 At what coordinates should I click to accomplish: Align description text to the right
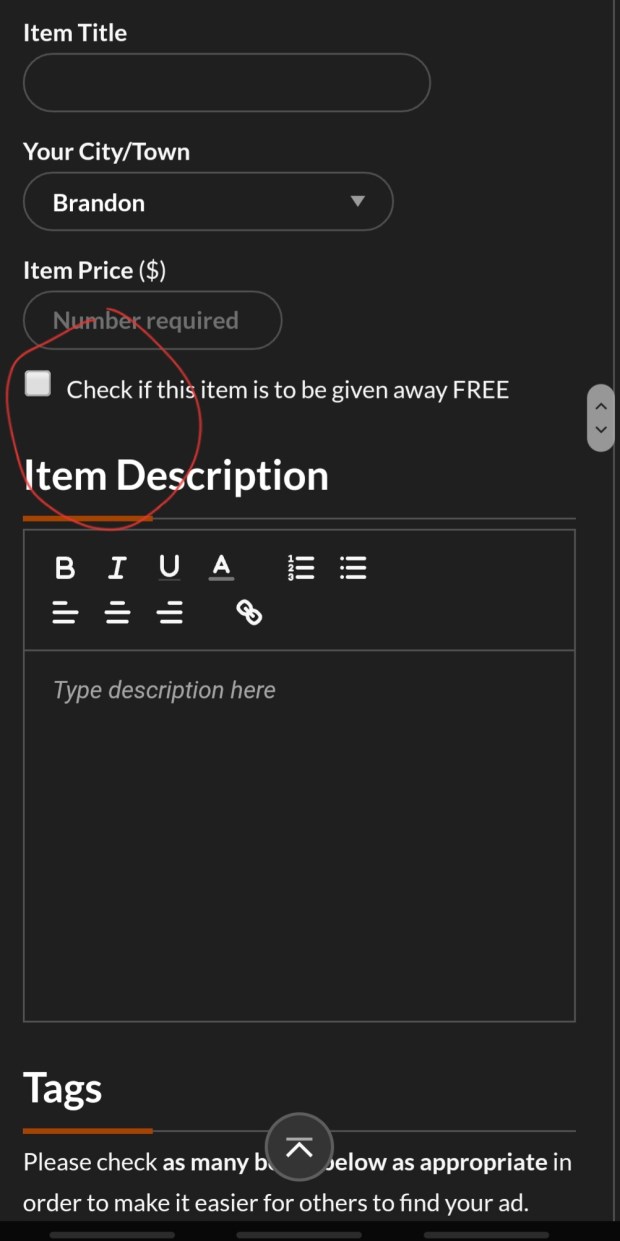click(170, 612)
